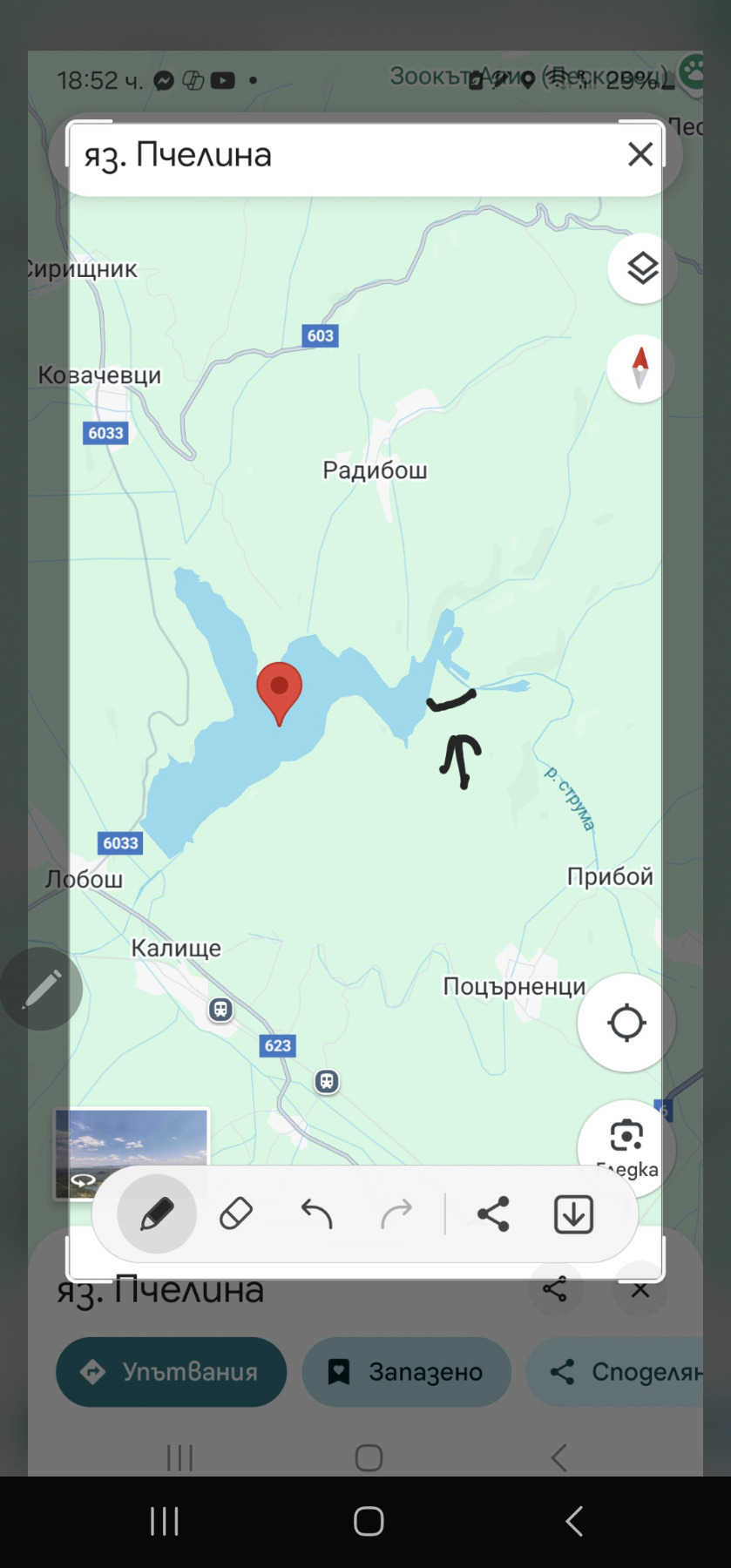Reset map orientation via compass
Screen dimensions: 731x1568
[x=640, y=368]
